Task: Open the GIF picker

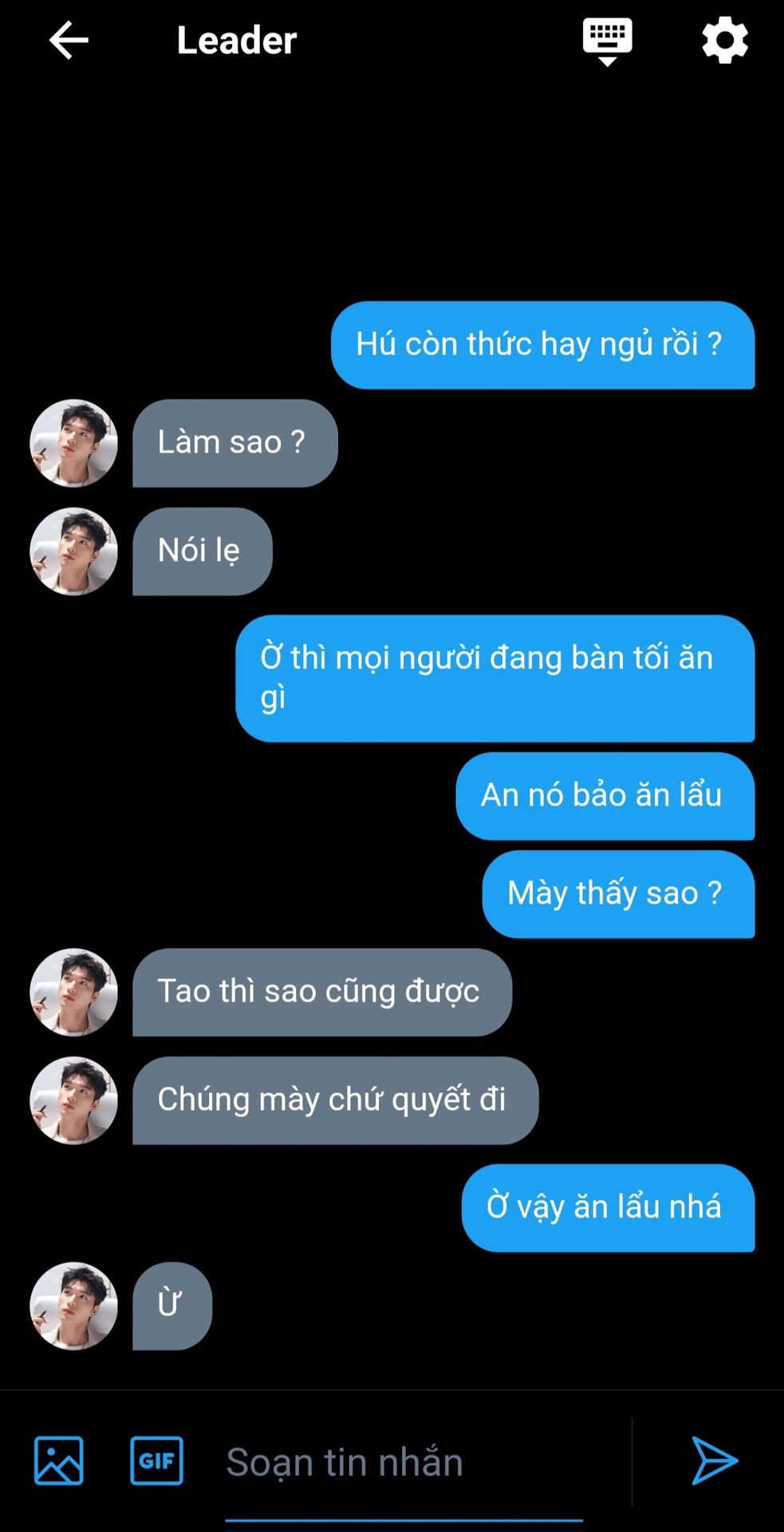Action: (x=156, y=1461)
